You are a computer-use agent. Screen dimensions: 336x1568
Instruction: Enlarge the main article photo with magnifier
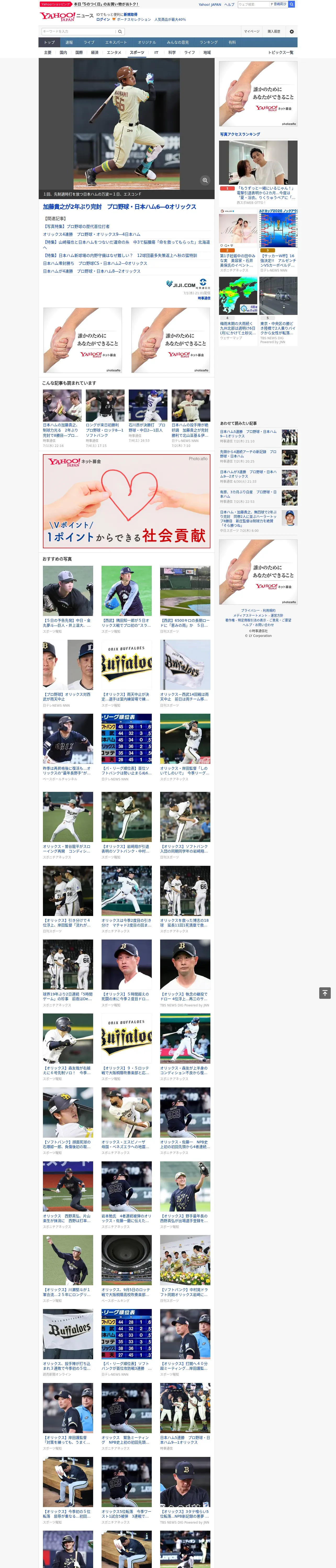point(205,180)
